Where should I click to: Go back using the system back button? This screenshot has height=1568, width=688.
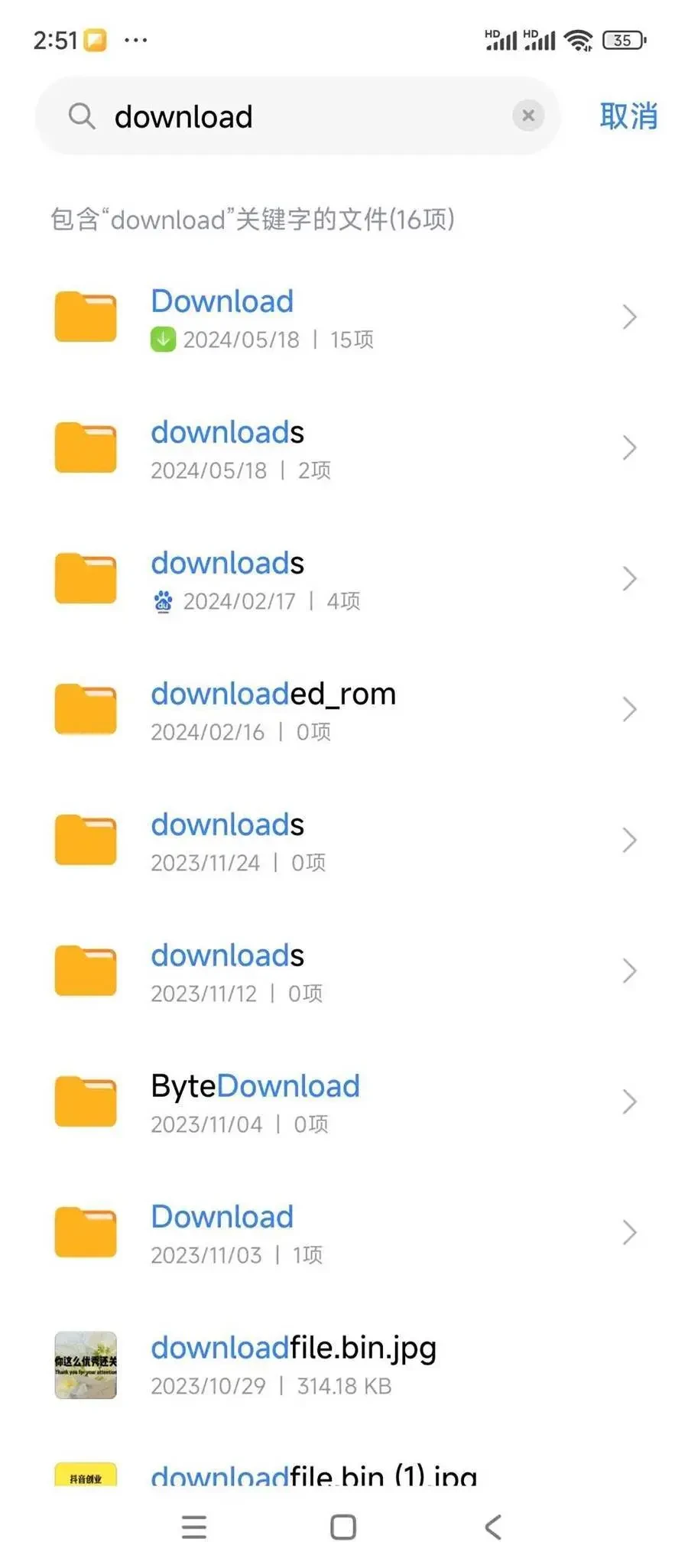(493, 1527)
